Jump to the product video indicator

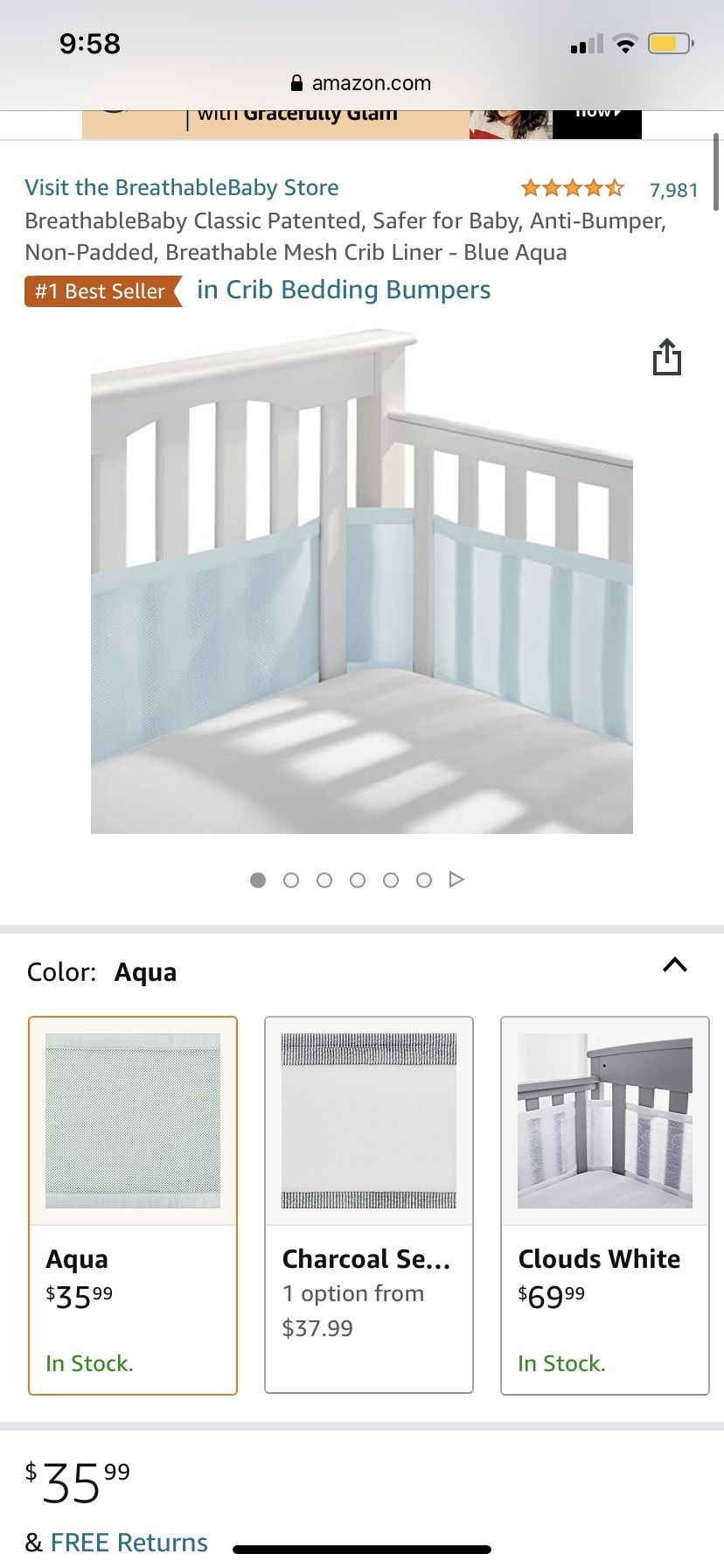coord(456,879)
